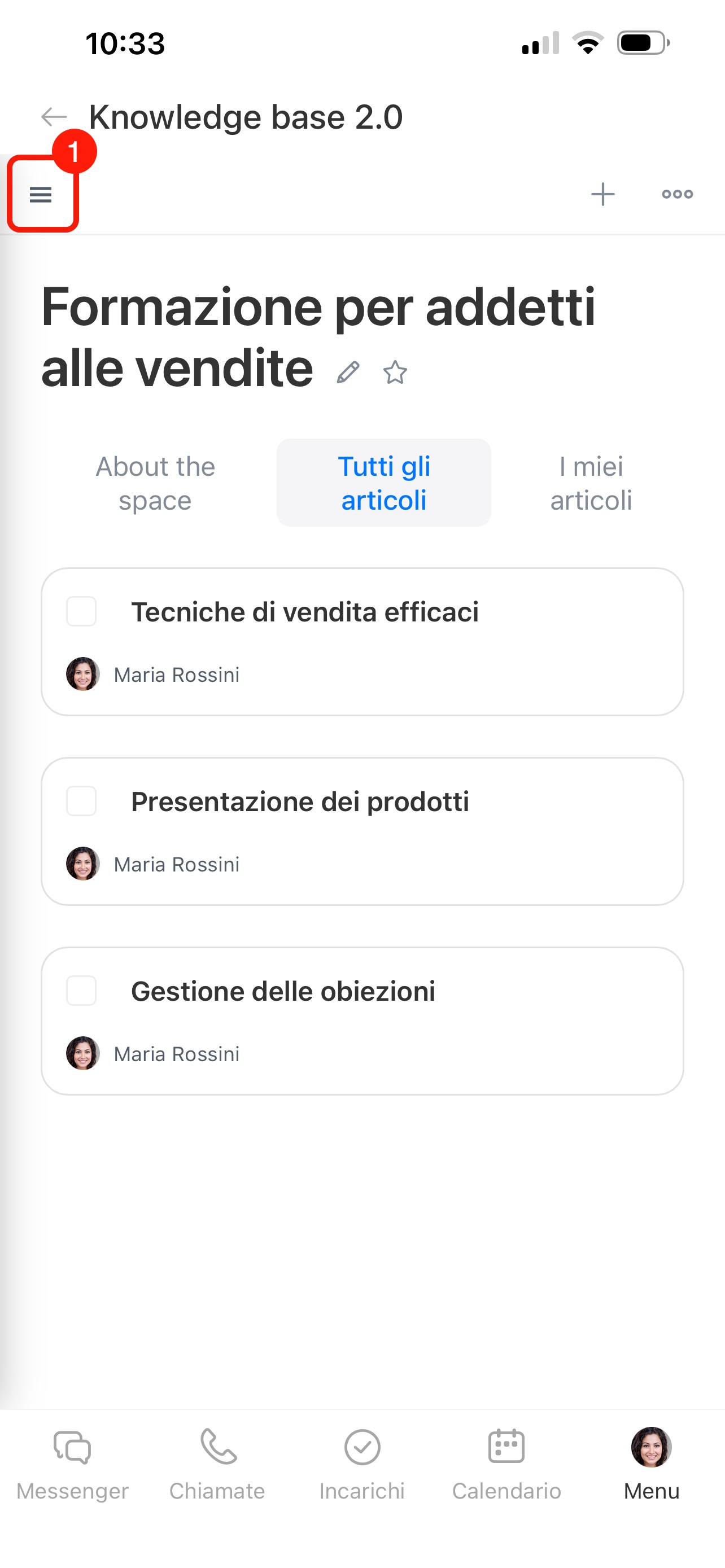Screen dimensions: 725x1568
Task: Mark the space as favorite with star
Action: click(395, 372)
